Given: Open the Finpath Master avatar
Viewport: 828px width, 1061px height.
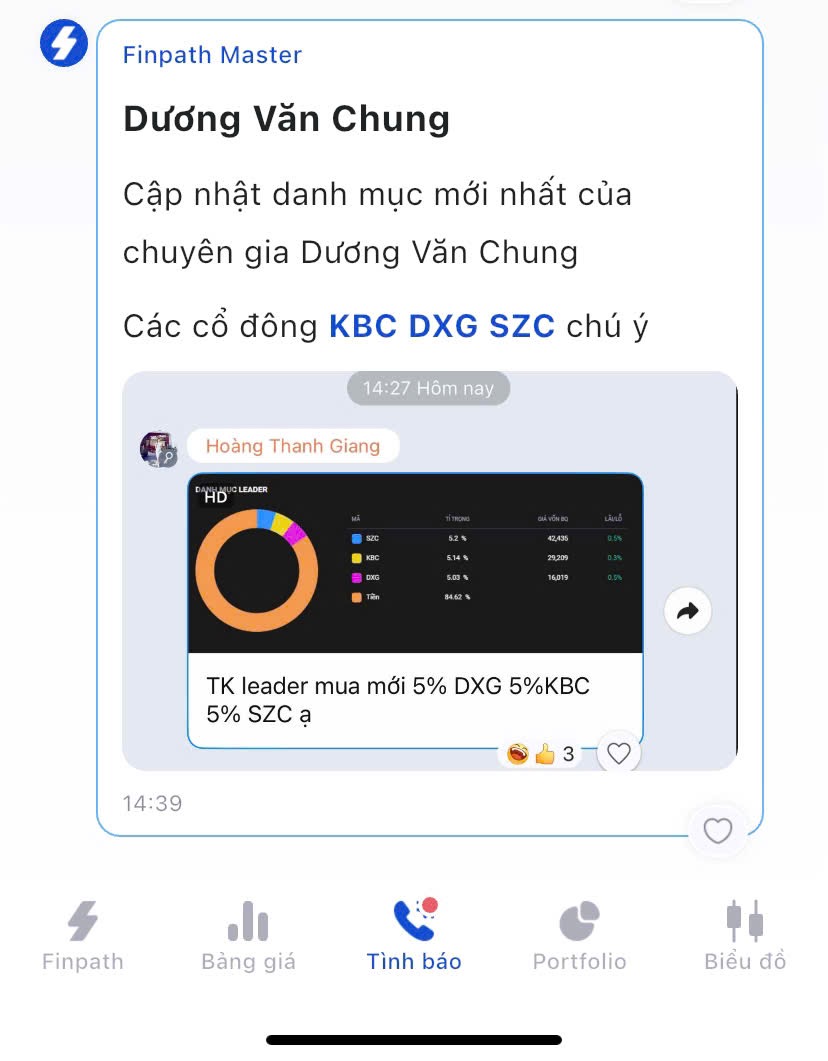Looking at the screenshot, I should coord(64,44).
